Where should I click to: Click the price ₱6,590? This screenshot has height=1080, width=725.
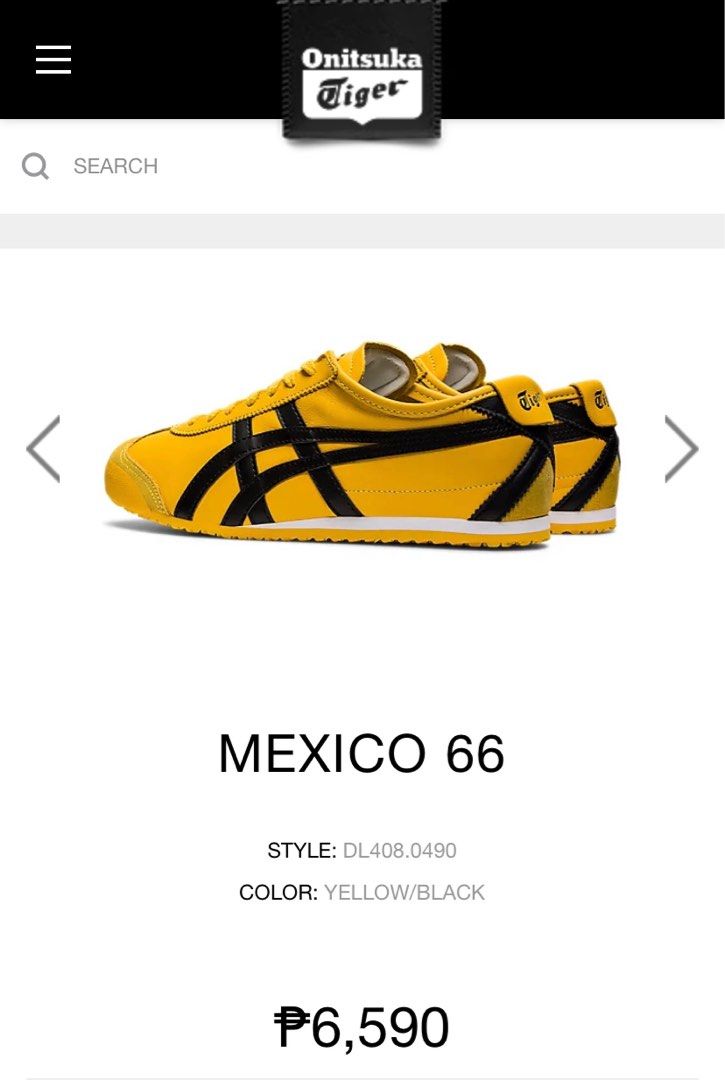[x=362, y=1024]
